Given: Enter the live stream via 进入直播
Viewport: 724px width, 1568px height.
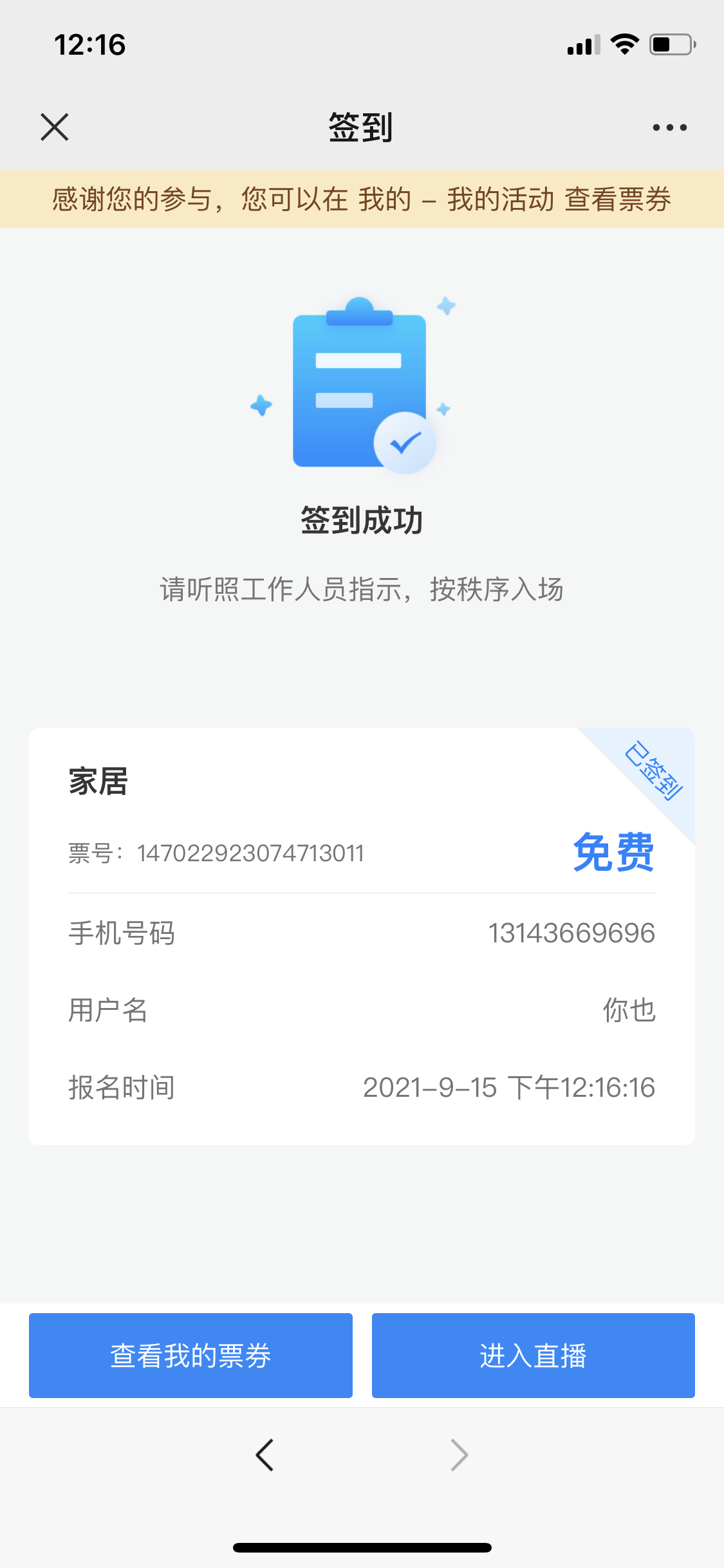Looking at the screenshot, I should pyautogui.click(x=533, y=1355).
